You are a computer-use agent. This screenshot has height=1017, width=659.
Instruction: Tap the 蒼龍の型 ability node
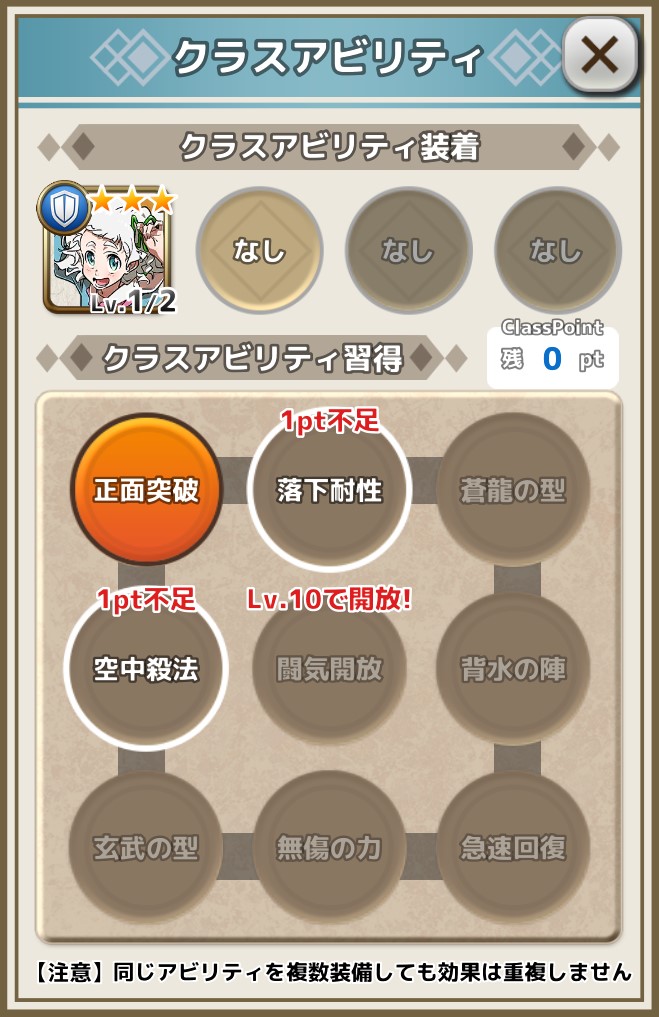pyautogui.click(x=513, y=490)
